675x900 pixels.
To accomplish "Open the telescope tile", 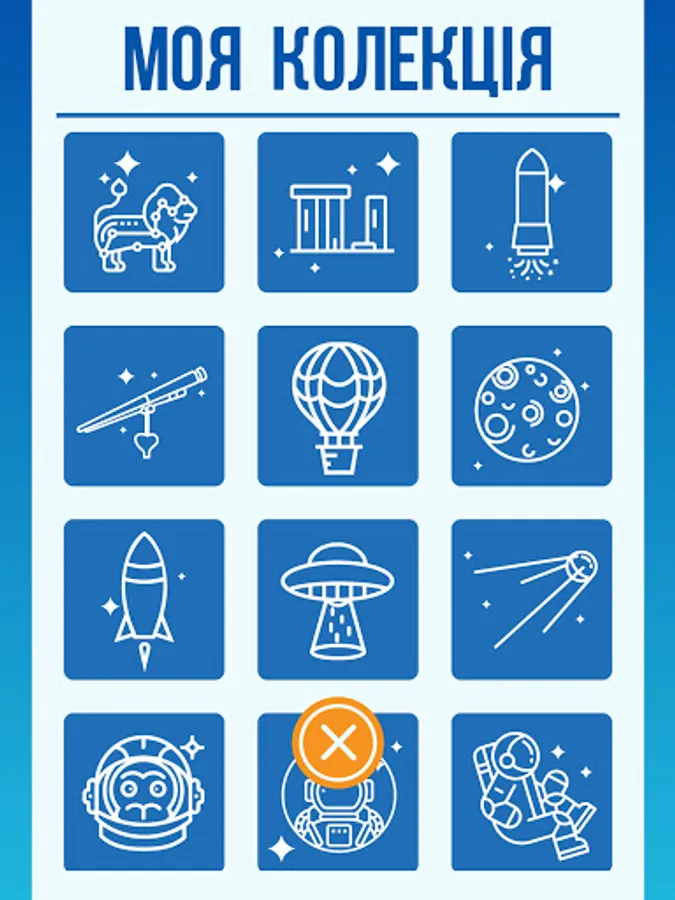I will [144, 406].
